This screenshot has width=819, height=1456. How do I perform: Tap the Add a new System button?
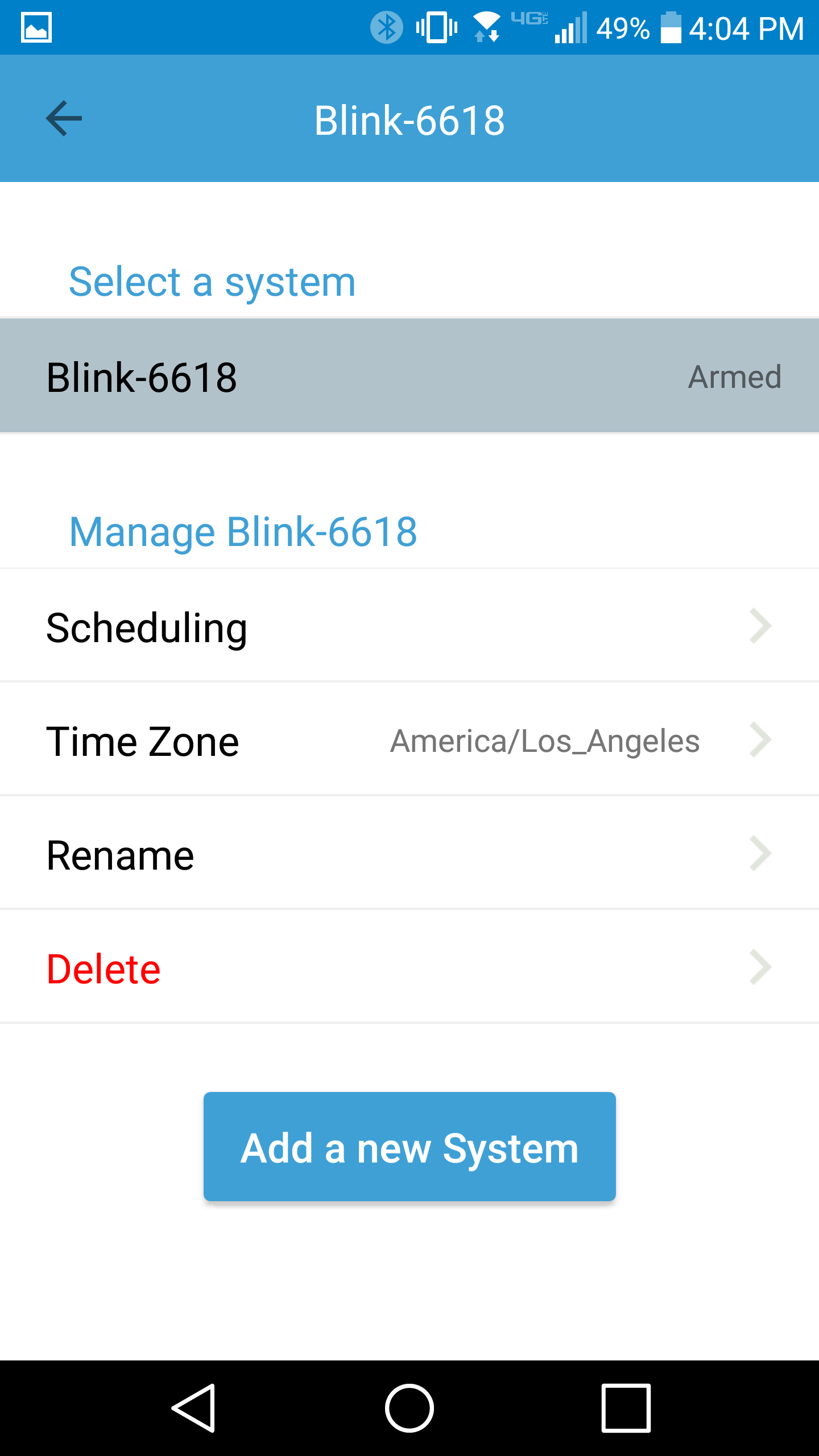[x=409, y=1146]
